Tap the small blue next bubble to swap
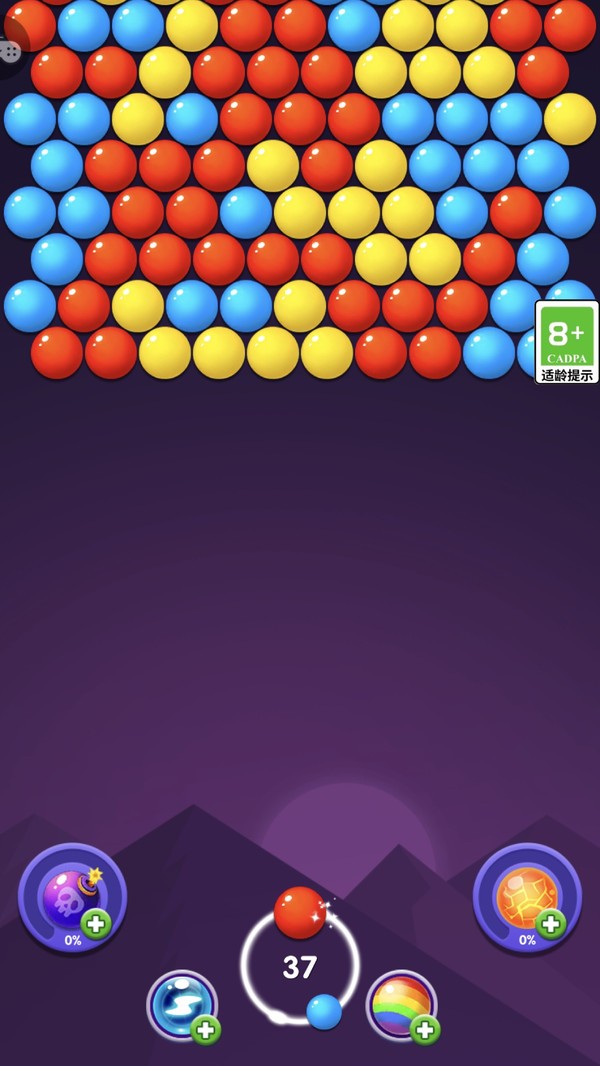Image resolution: width=600 pixels, height=1066 pixels. click(x=324, y=1011)
